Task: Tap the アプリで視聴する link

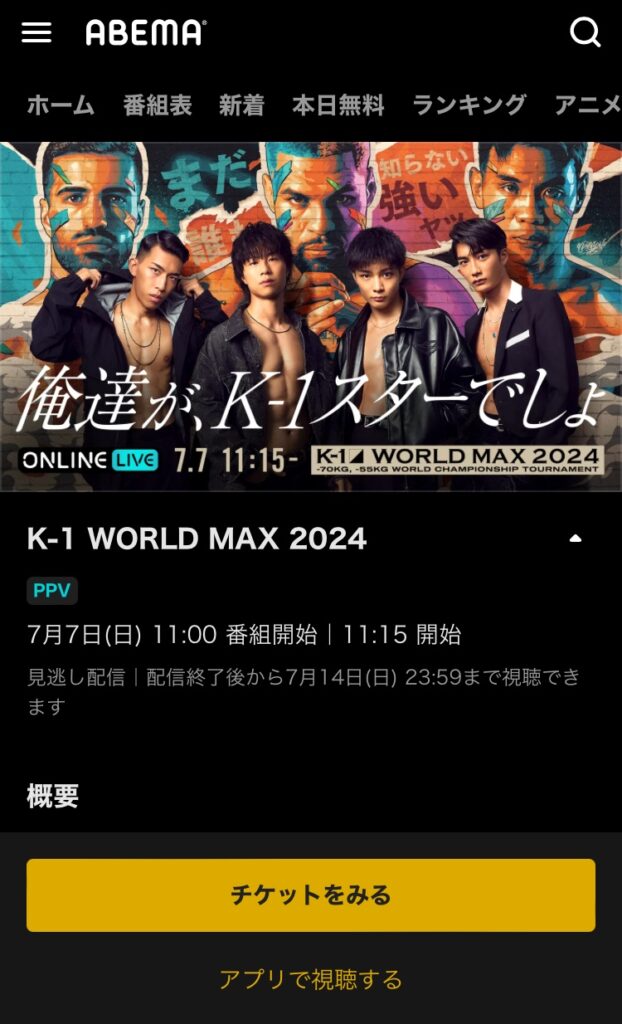Action: [x=311, y=979]
